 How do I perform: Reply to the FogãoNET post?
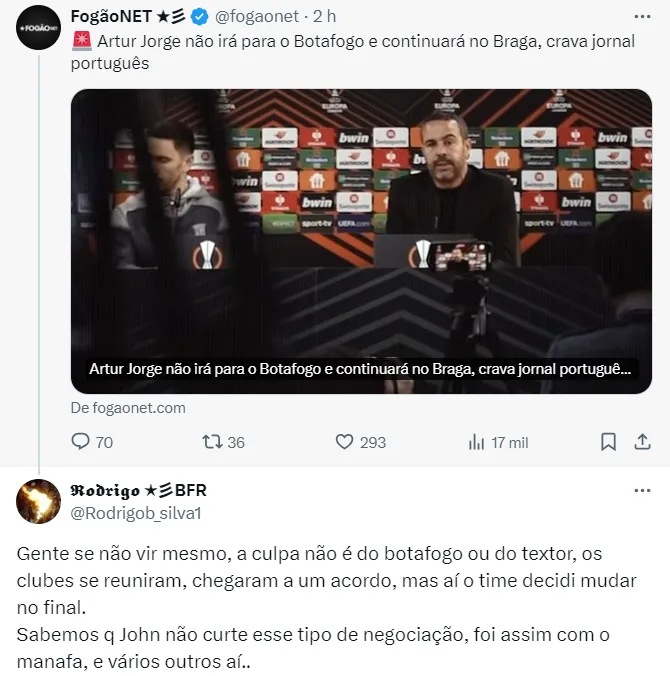tap(81, 441)
